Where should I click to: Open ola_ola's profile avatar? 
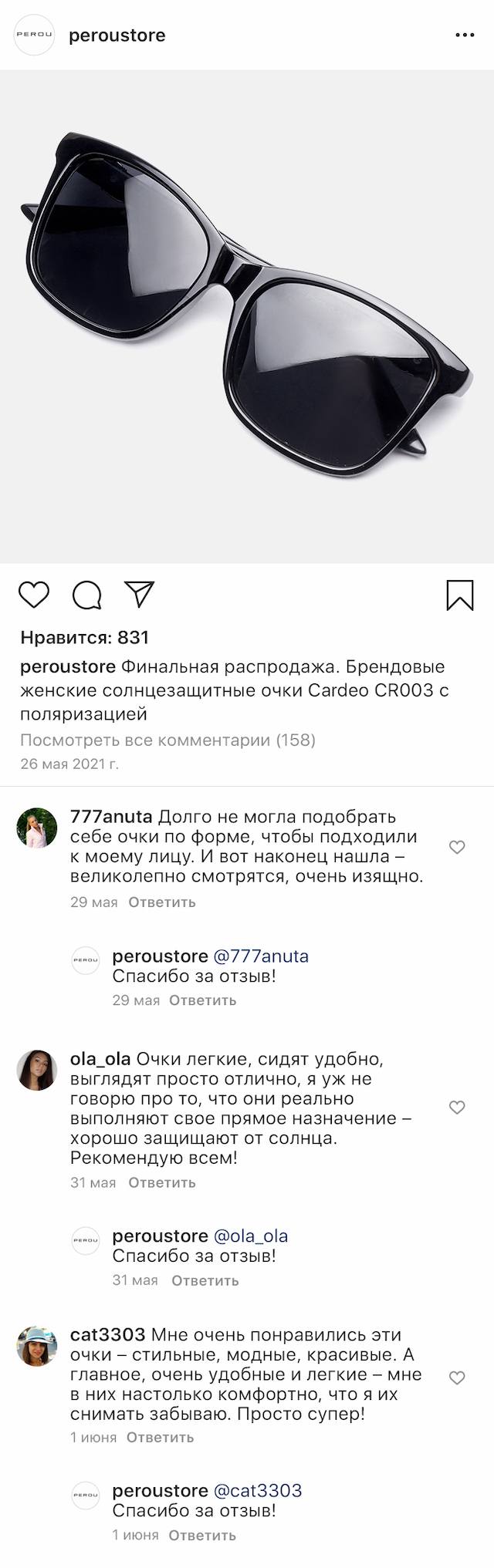(37, 1070)
